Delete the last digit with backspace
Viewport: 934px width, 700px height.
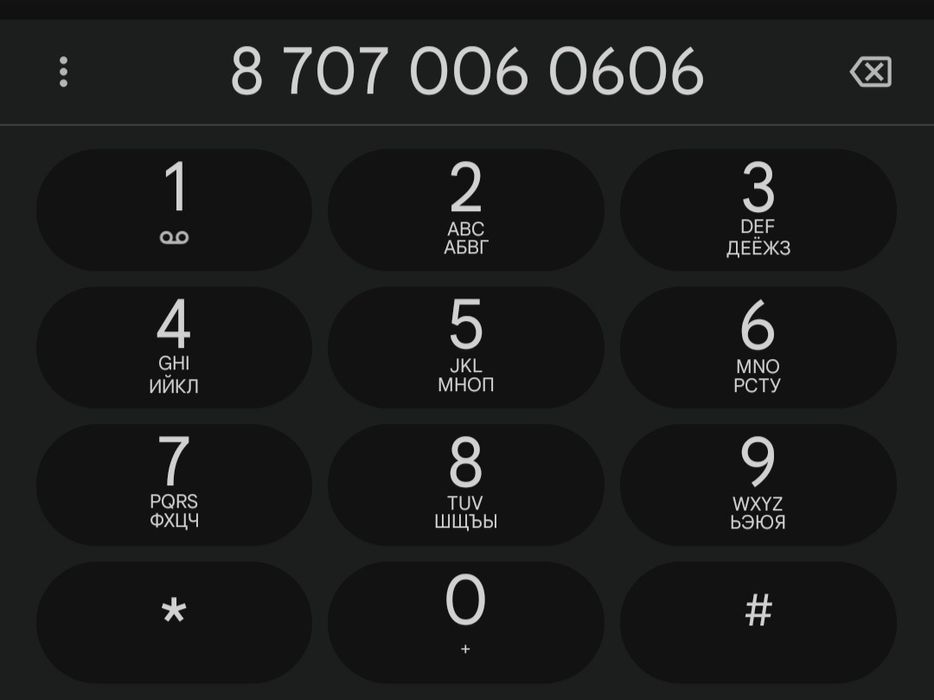pyautogui.click(x=870, y=72)
